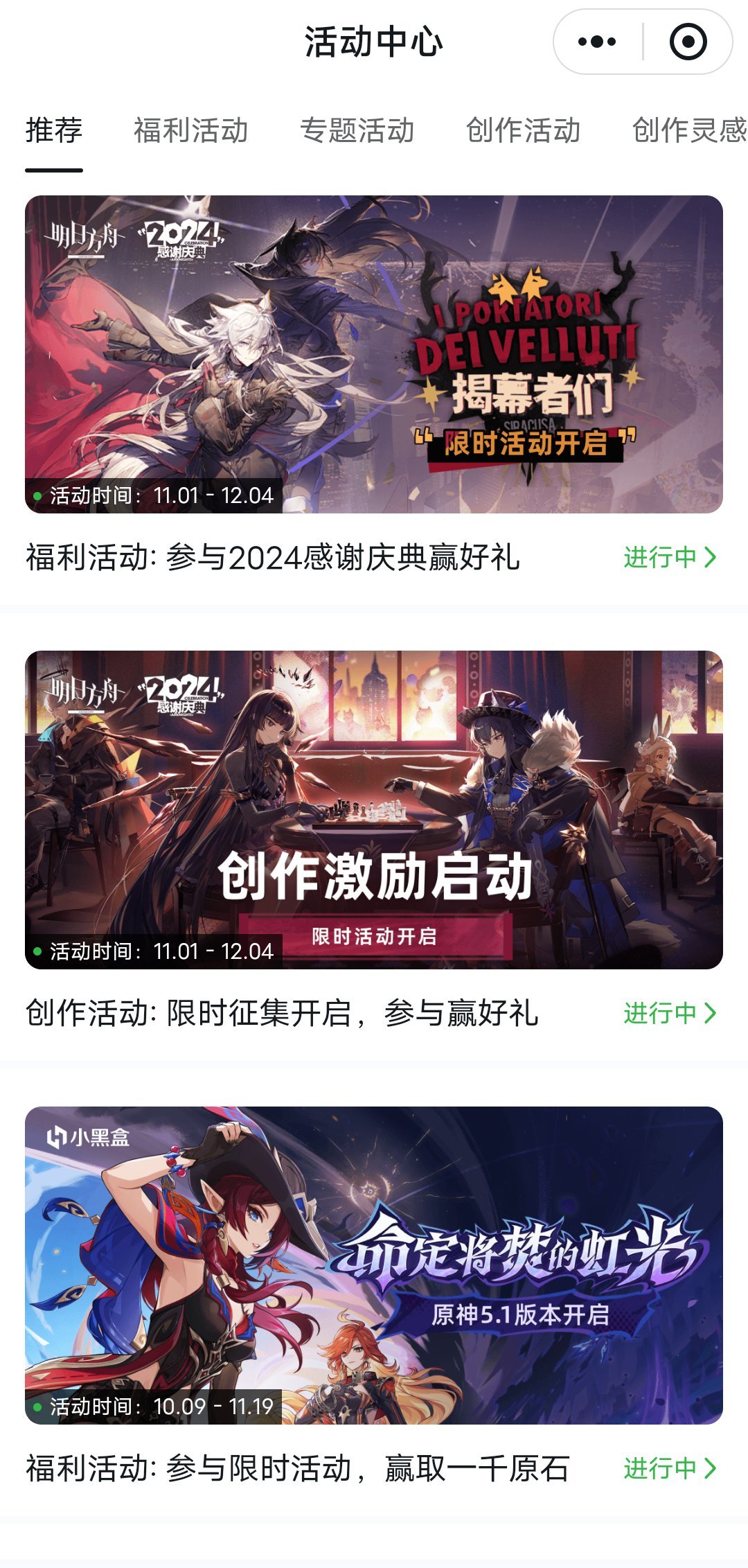Viewport: 748px width, 1568px height.
Task: Tap 进行中 for 限时征集开启
Action: pos(670,1013)
